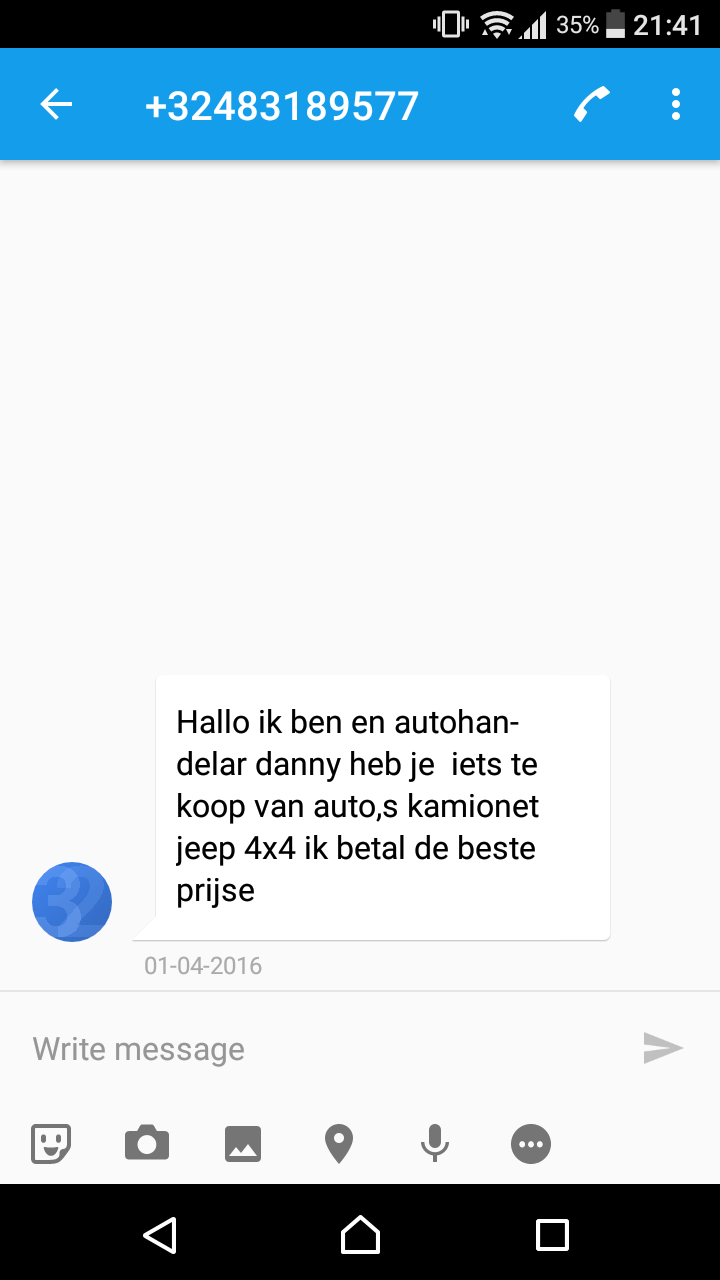Open the sender's blue contact avatar
The image size is (720, 1280).
(x=72, y=902)
